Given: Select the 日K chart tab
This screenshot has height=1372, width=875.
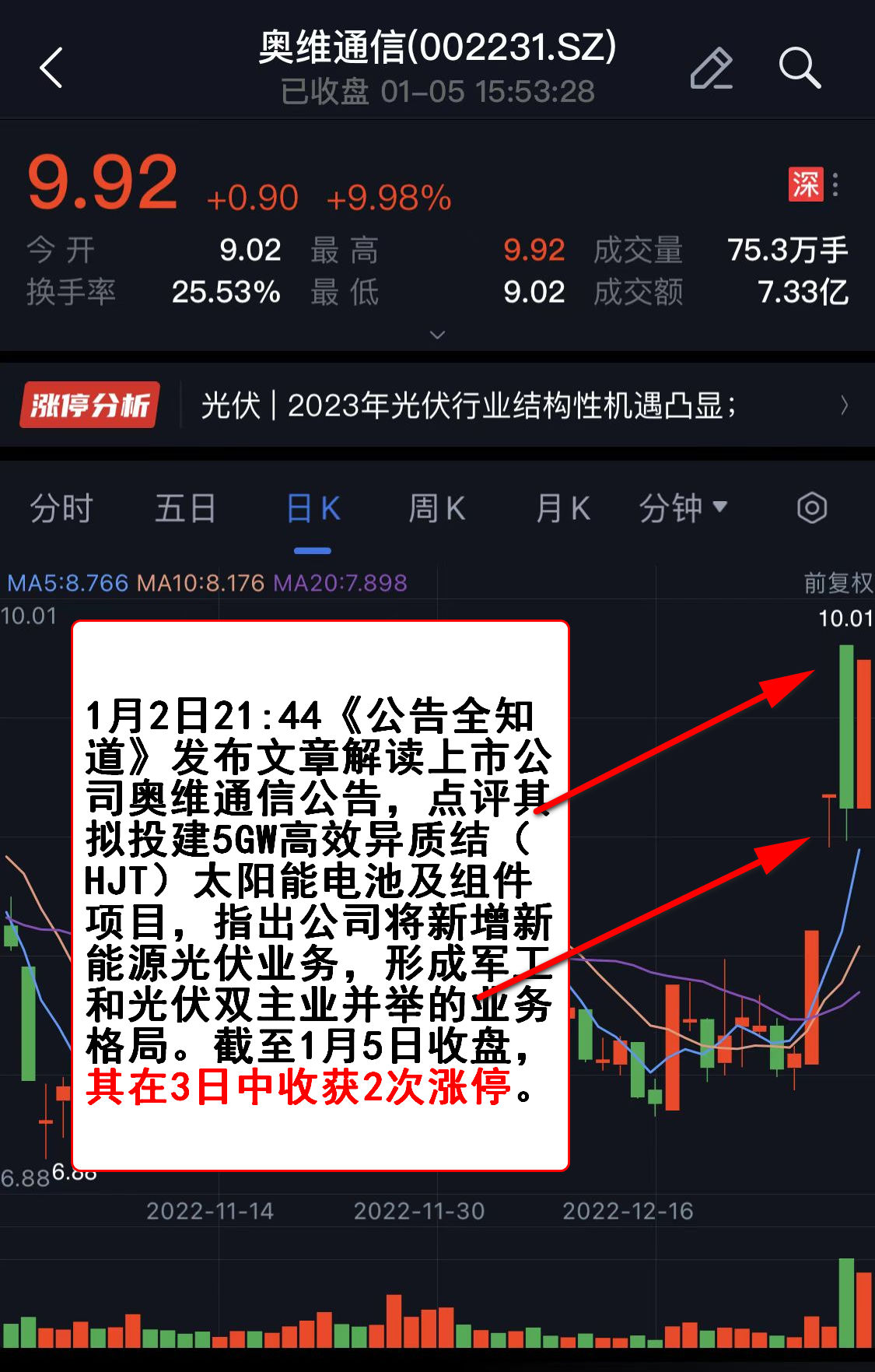Looking at the screenshot, I should pos(313,509).
